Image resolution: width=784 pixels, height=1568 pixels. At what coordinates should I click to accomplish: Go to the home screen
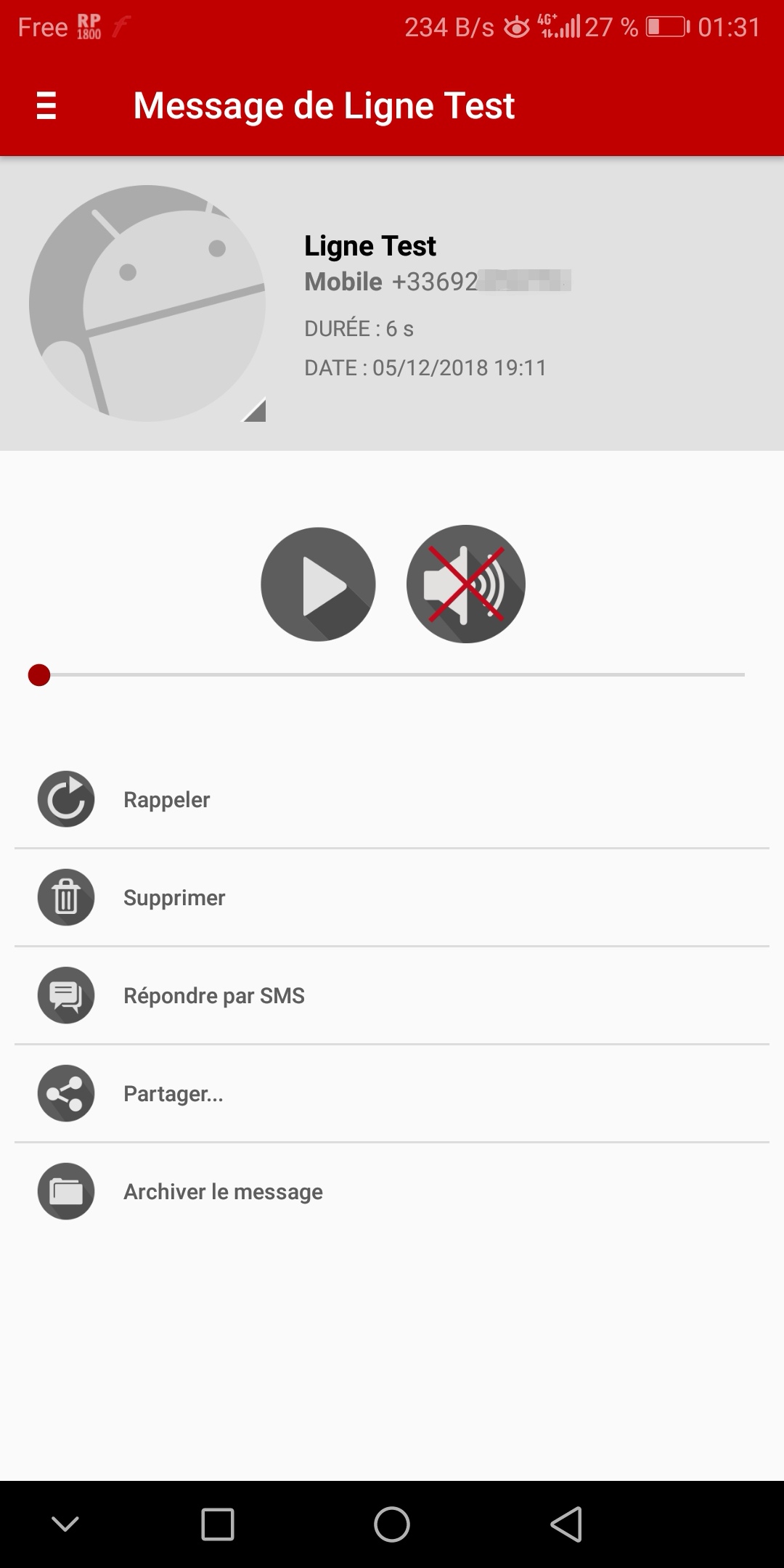click(x=392, y=1524)
